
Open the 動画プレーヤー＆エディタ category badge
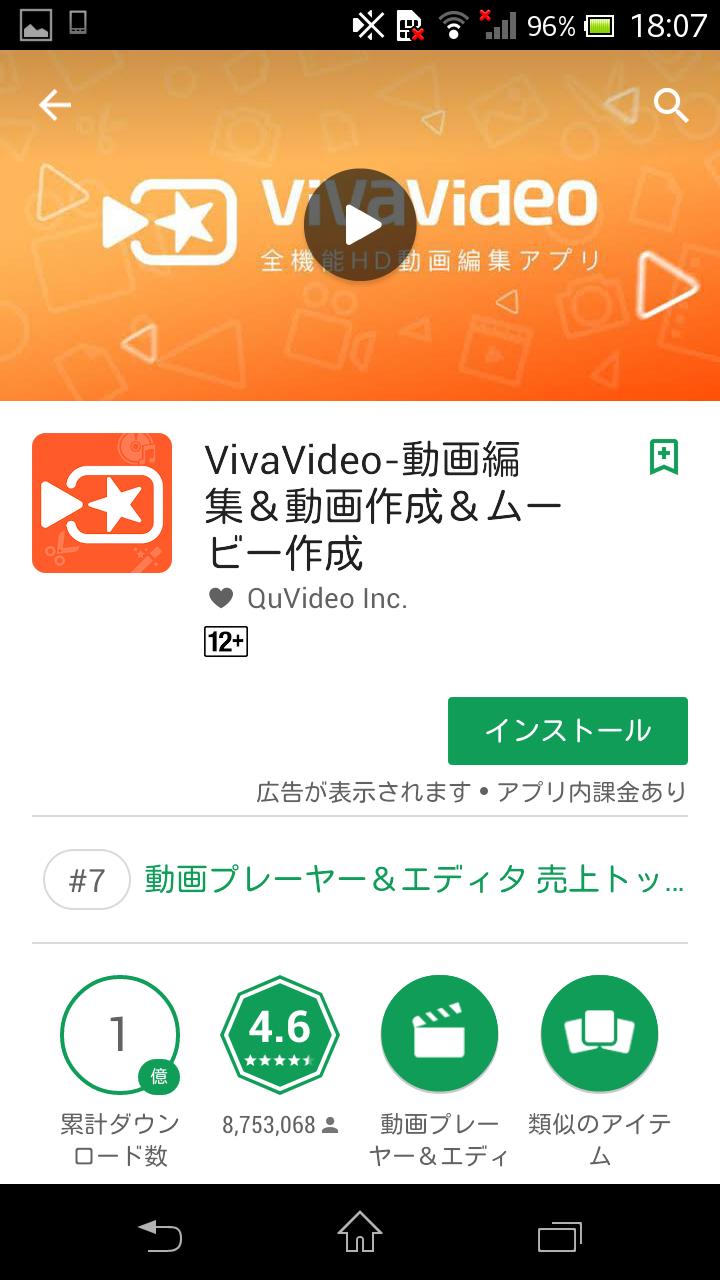click(x=439, y=1035)
